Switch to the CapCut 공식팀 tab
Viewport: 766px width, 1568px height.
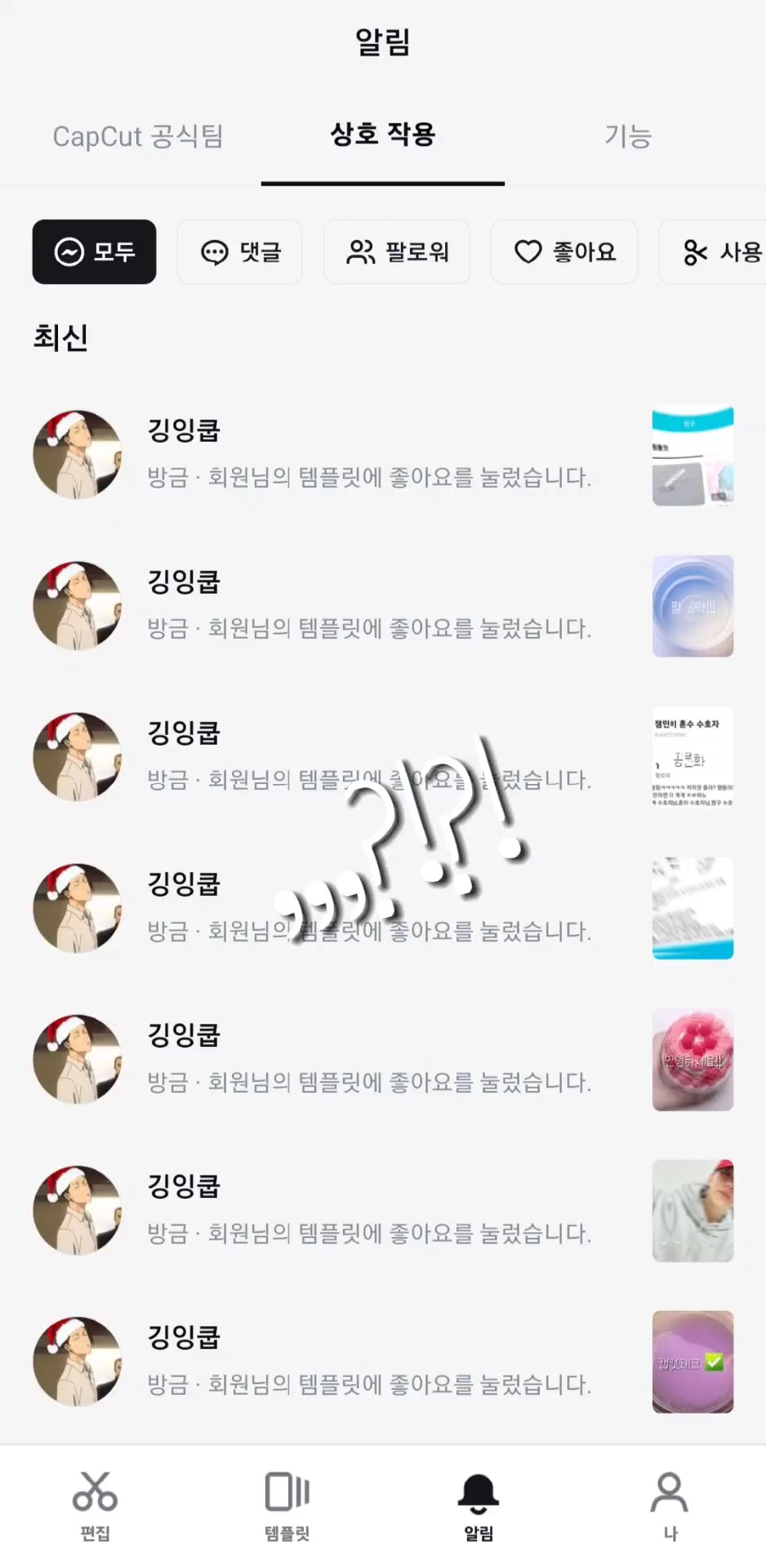(139, 136)
